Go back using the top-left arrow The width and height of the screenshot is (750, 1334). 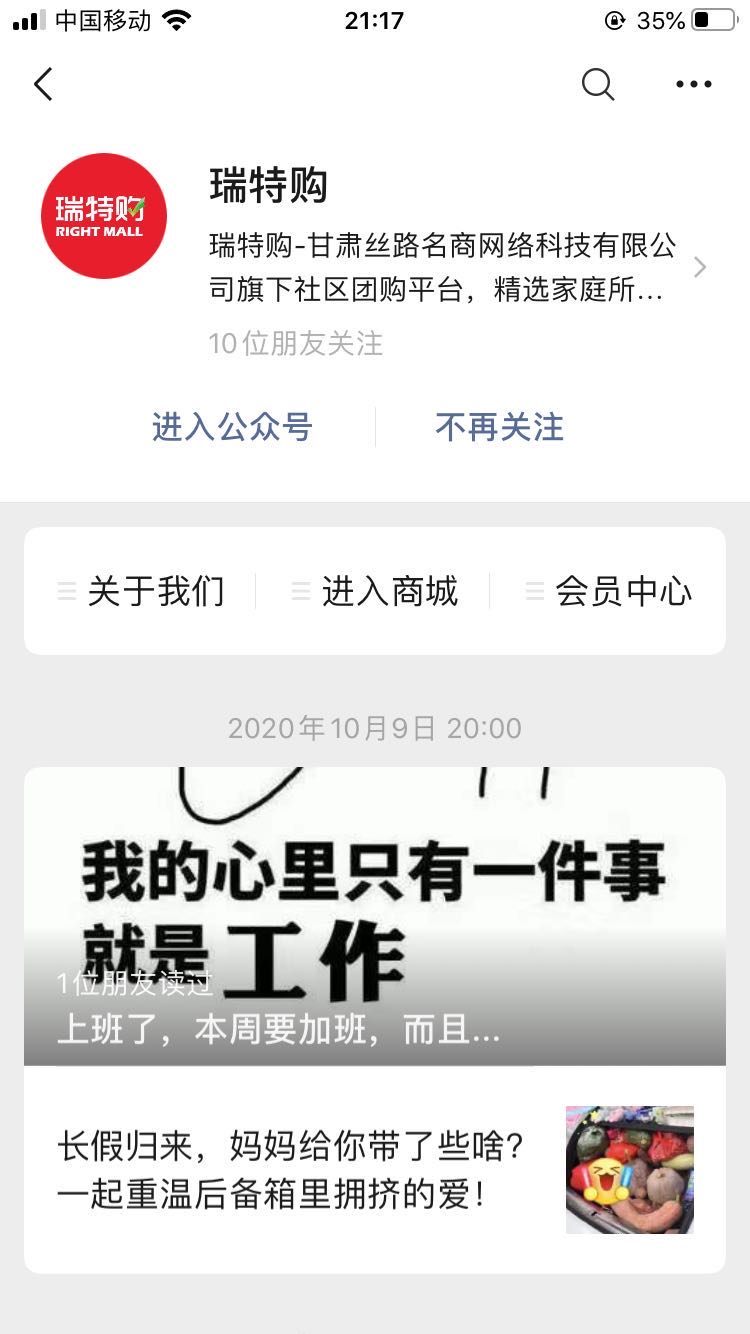[43, 85]
